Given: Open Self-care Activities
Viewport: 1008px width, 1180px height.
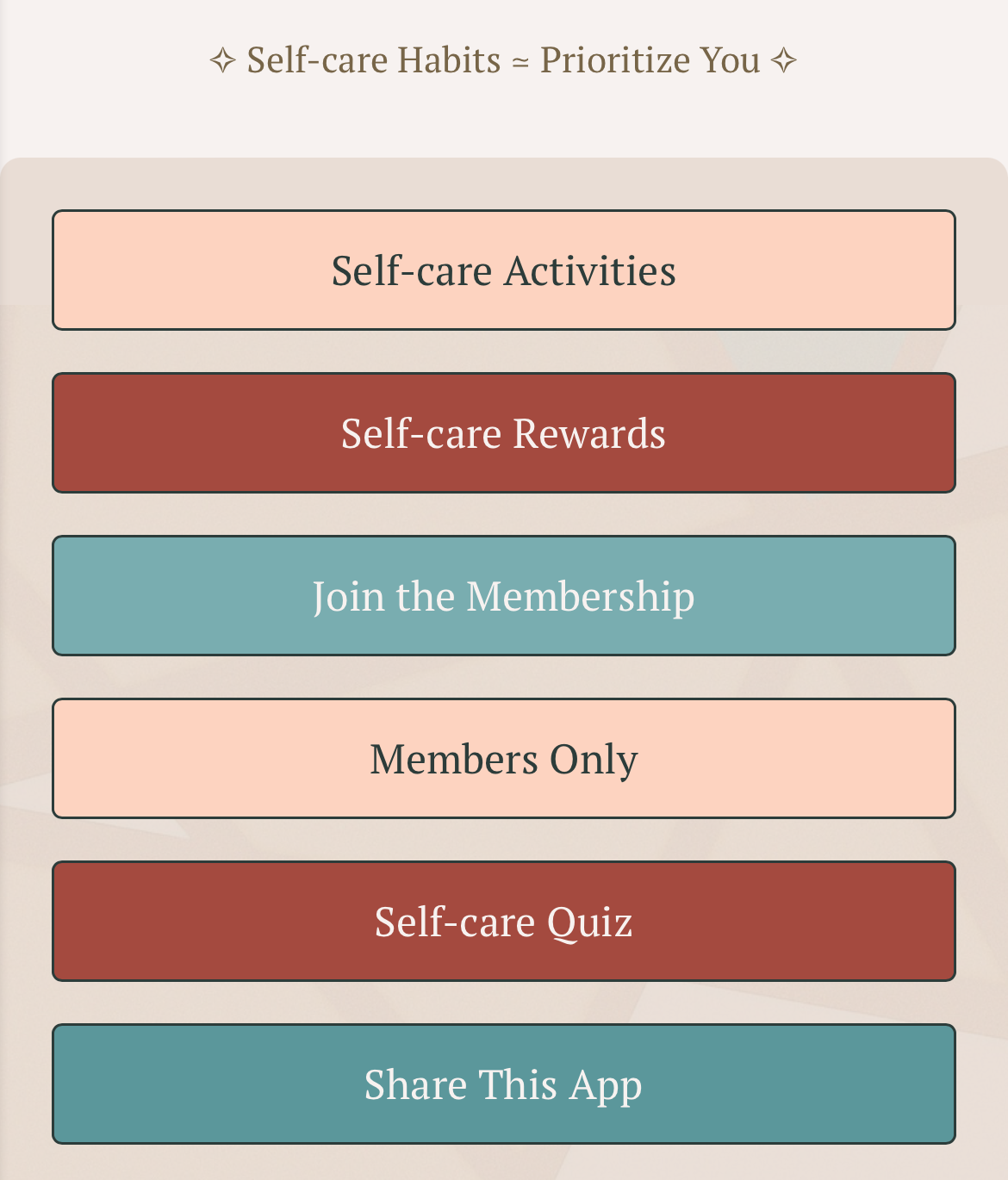Looking at the screenshot, I should point(504,270).
